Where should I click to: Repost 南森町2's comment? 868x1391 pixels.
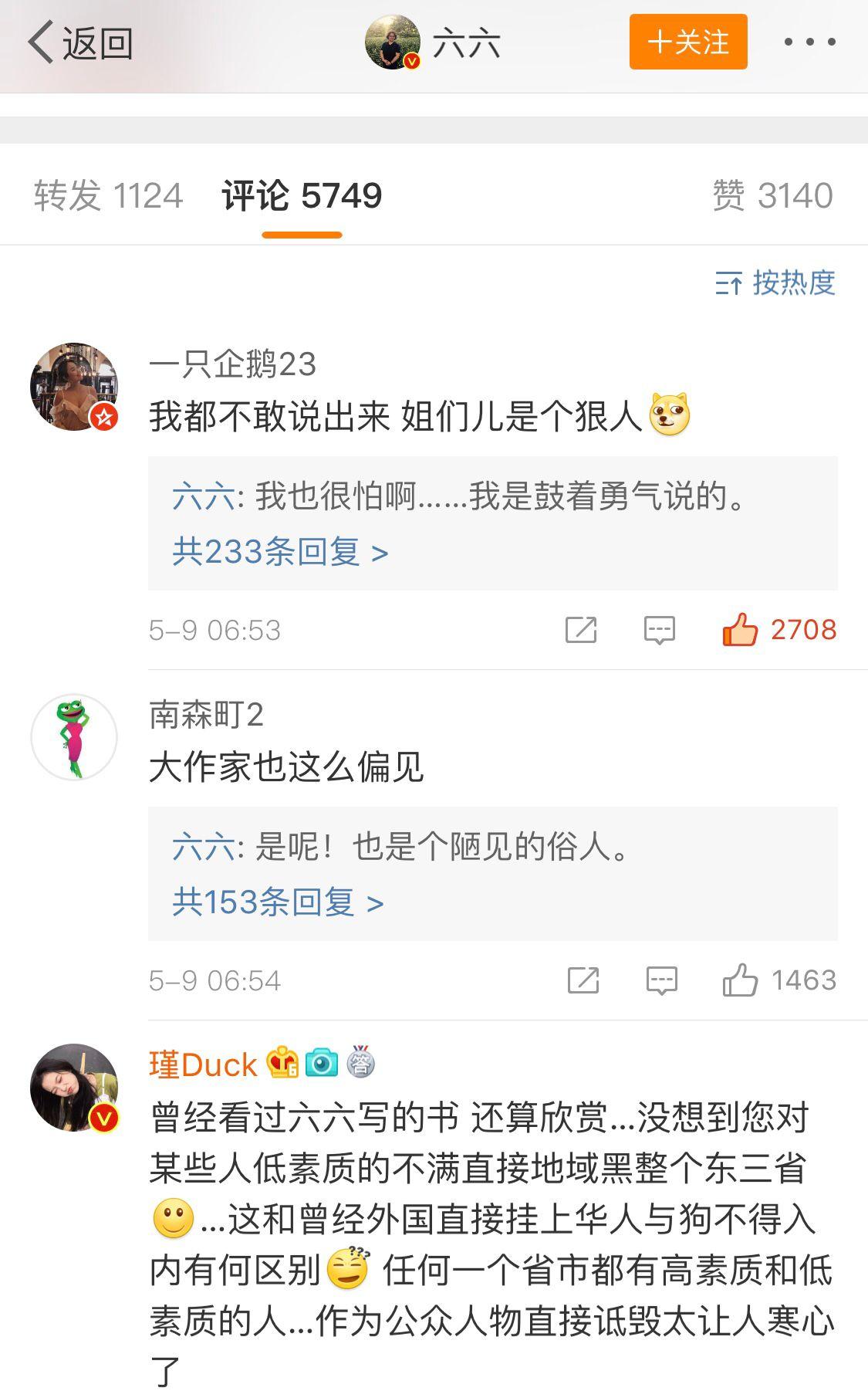(x=583, y=980)
